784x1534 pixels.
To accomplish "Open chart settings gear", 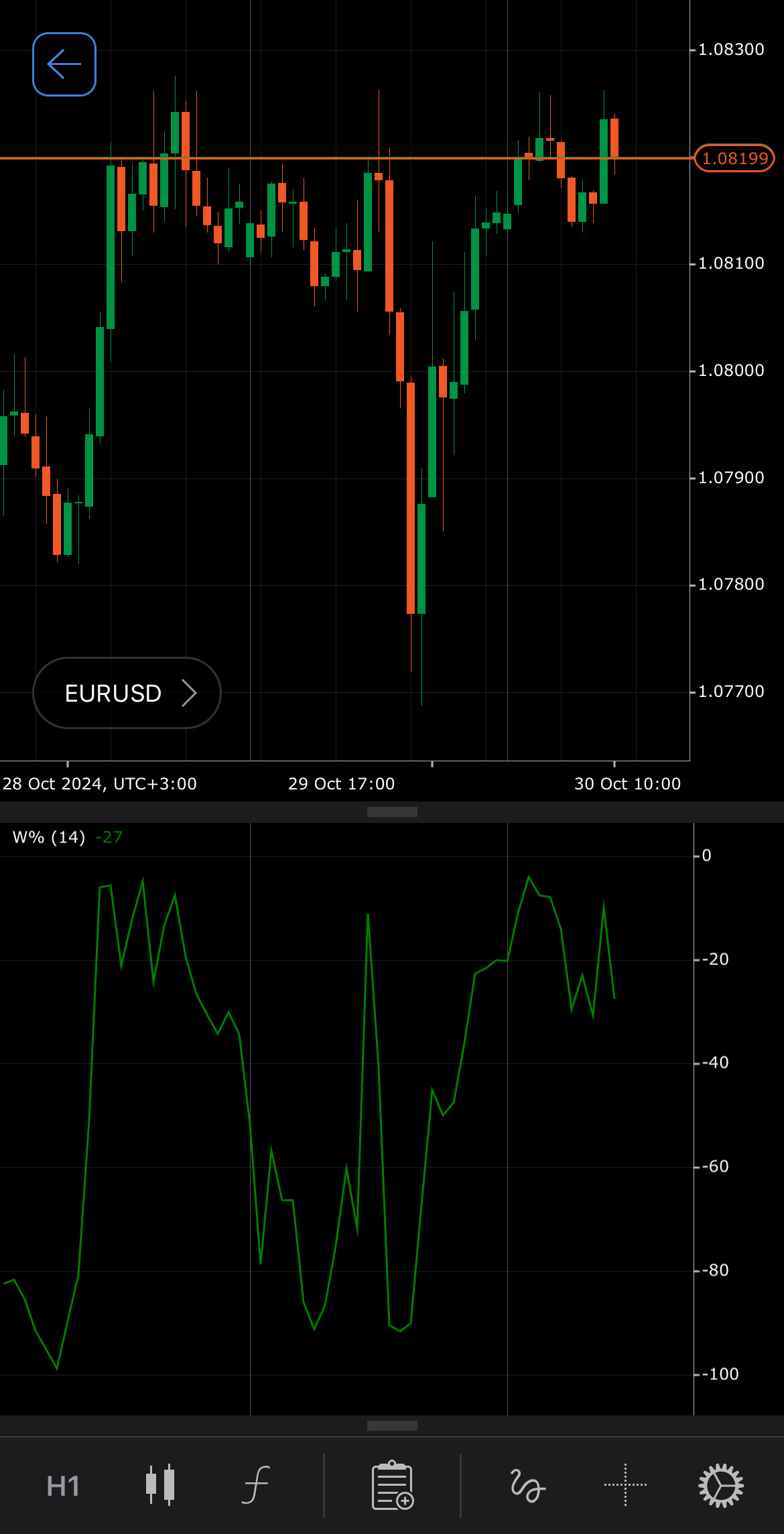I will pyautogui.click(x=721, y=1485).
